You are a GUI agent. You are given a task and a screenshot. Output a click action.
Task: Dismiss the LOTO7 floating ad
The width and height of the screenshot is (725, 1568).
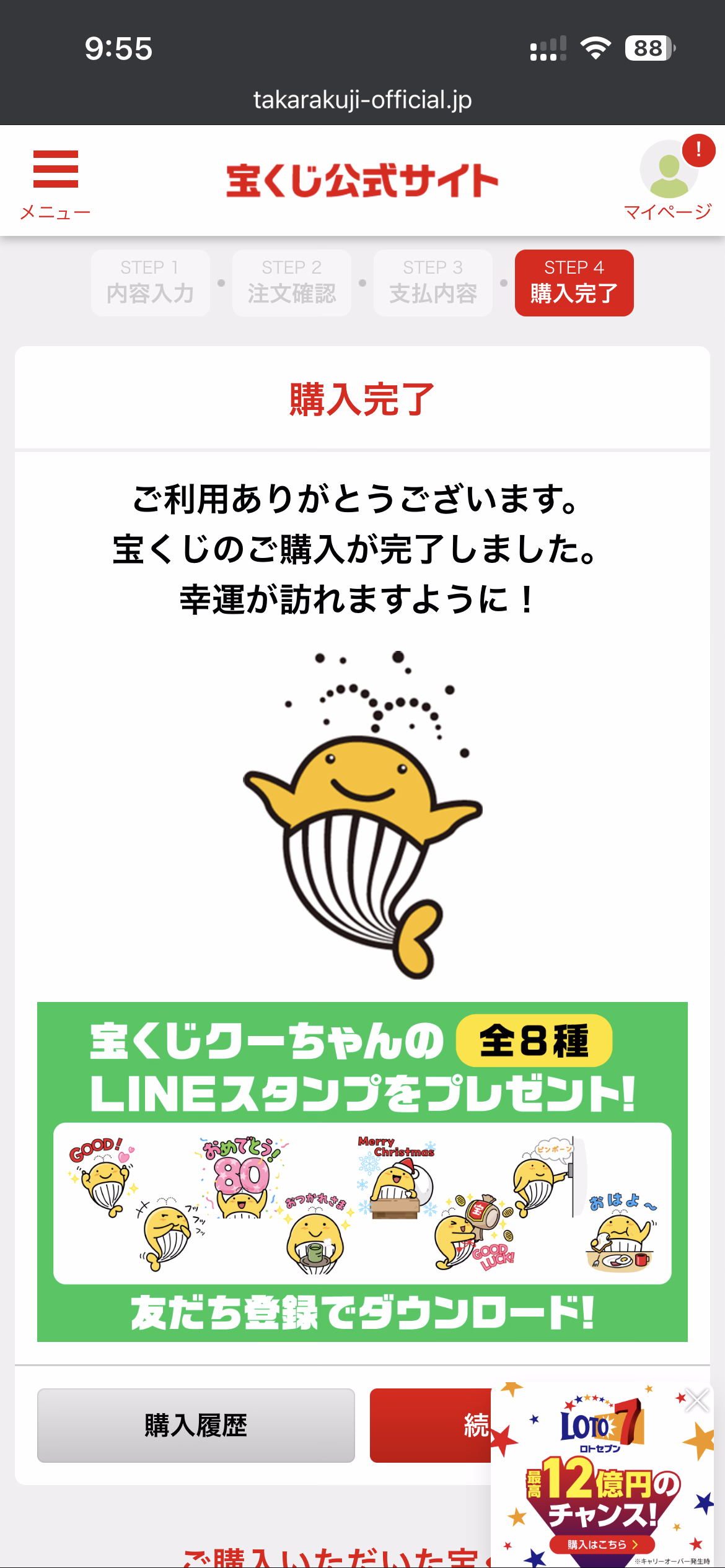[697, 1400]
